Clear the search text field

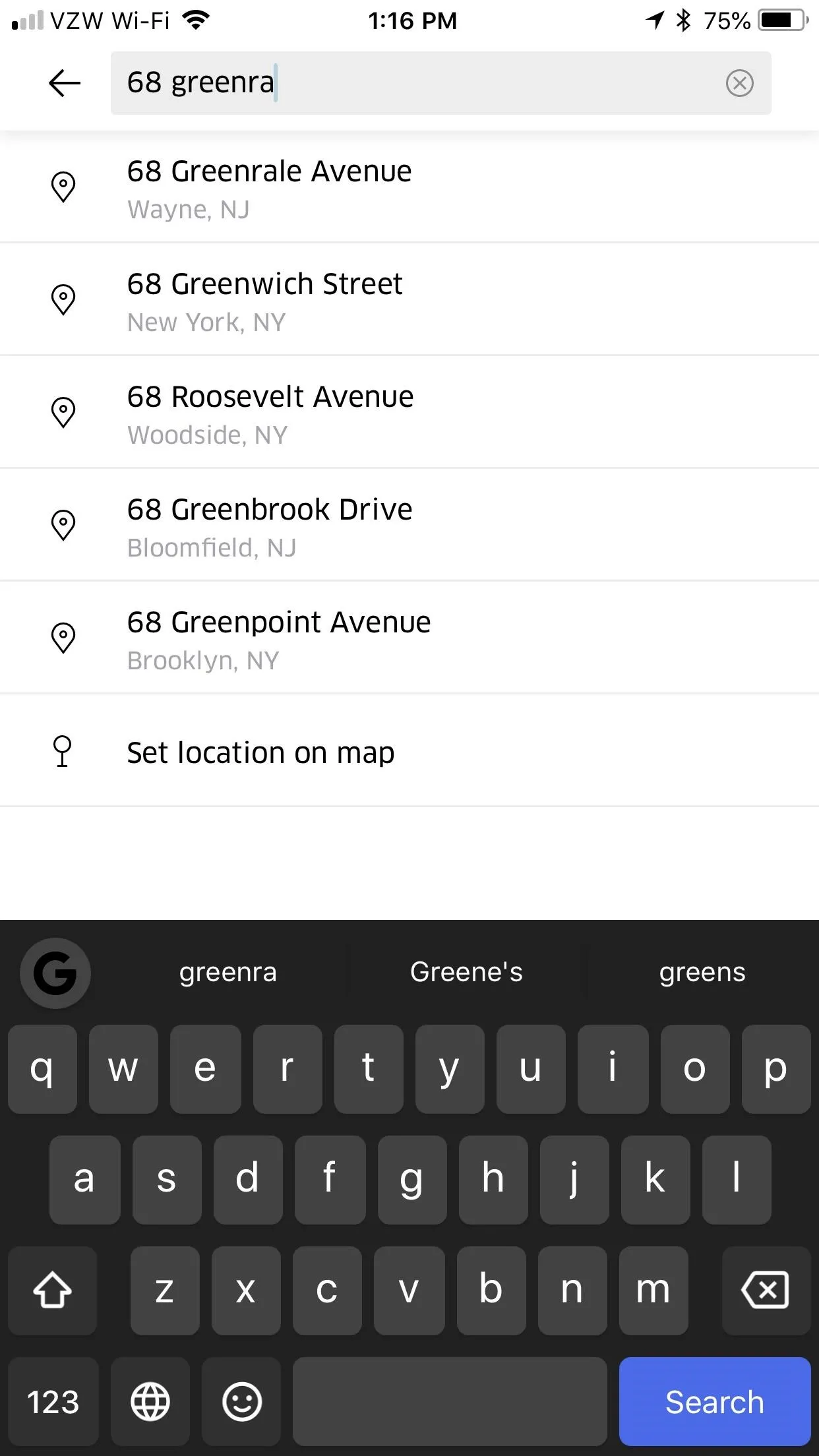click(x=739, y=83)
